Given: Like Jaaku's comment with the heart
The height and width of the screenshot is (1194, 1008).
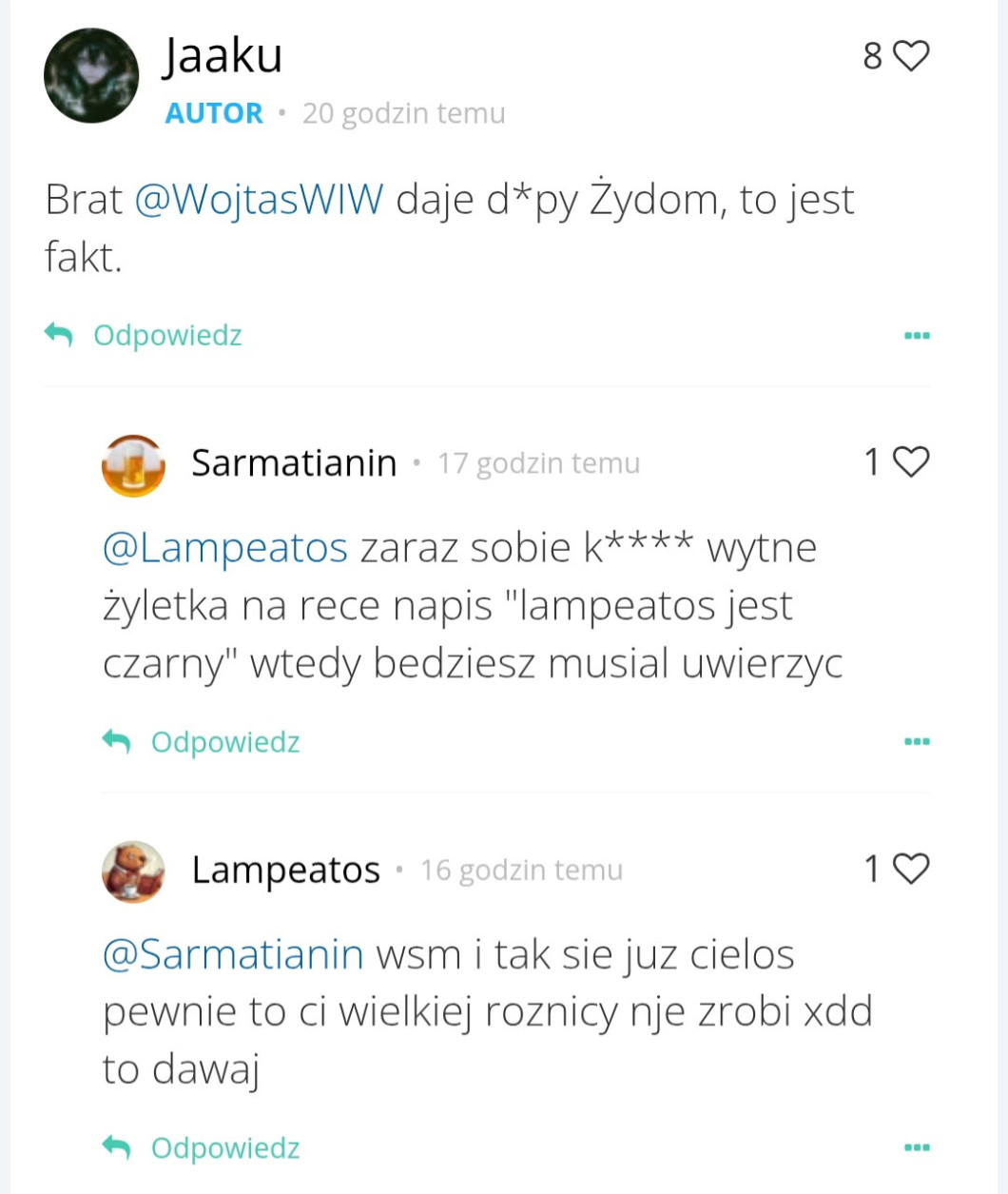Looking at the screenshot, I should click(911, 56).
